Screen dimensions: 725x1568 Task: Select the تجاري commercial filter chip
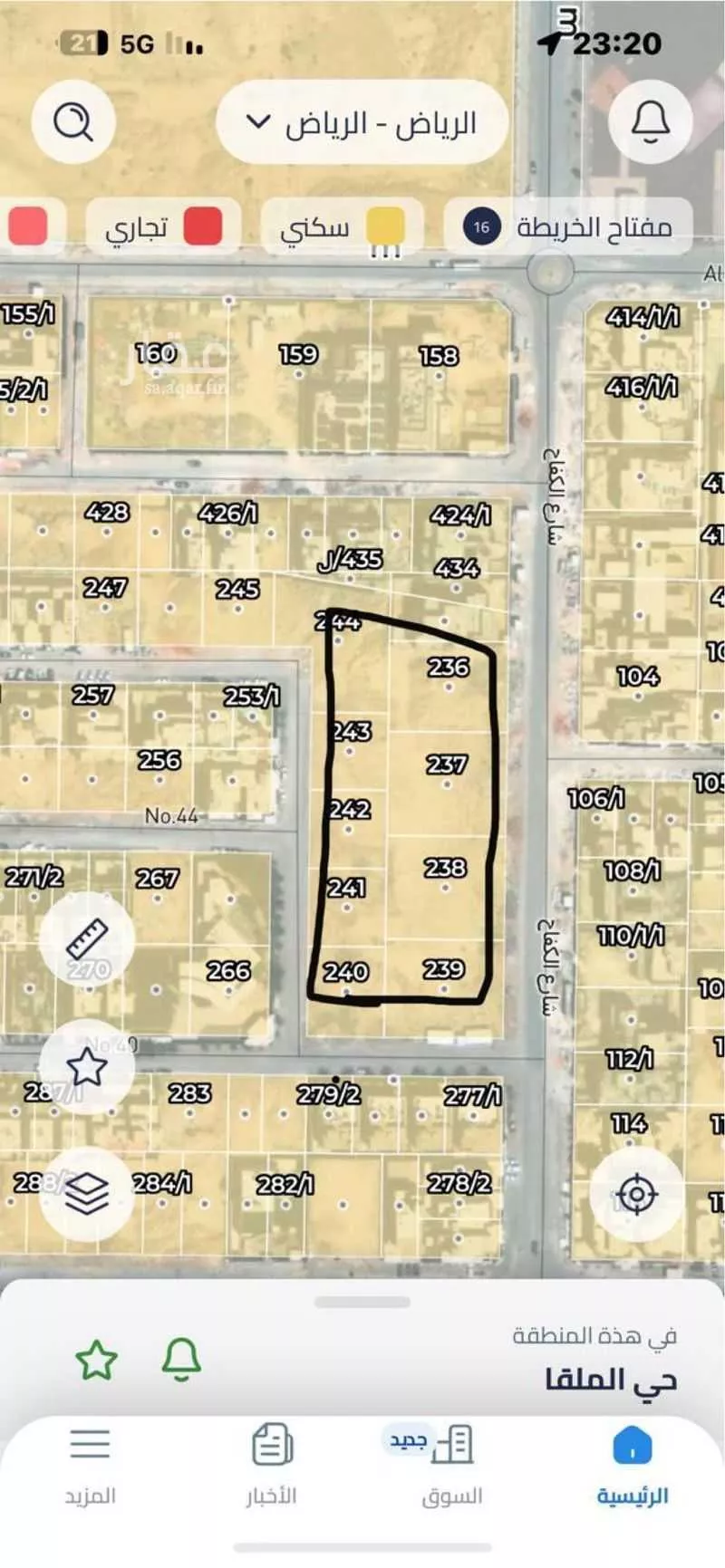163,226
